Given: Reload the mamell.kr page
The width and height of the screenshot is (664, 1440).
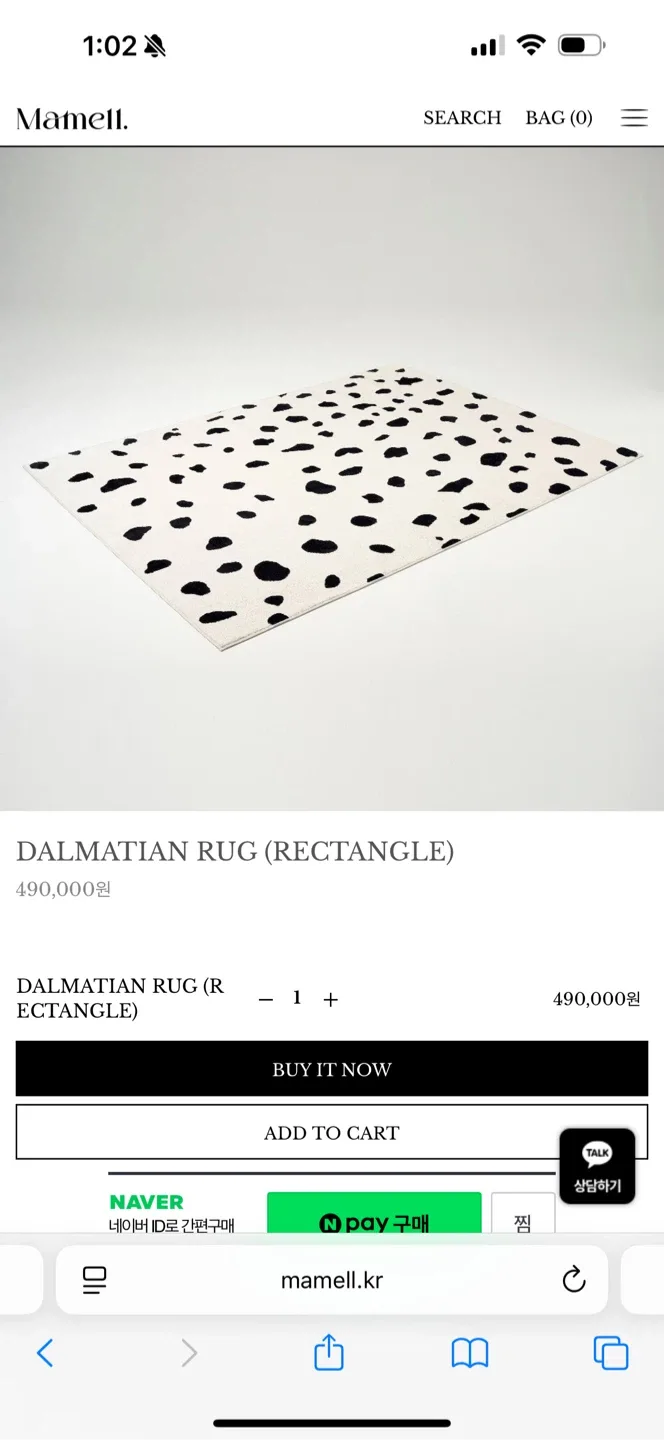Looking at the screenshot, I should (573, 1280).
